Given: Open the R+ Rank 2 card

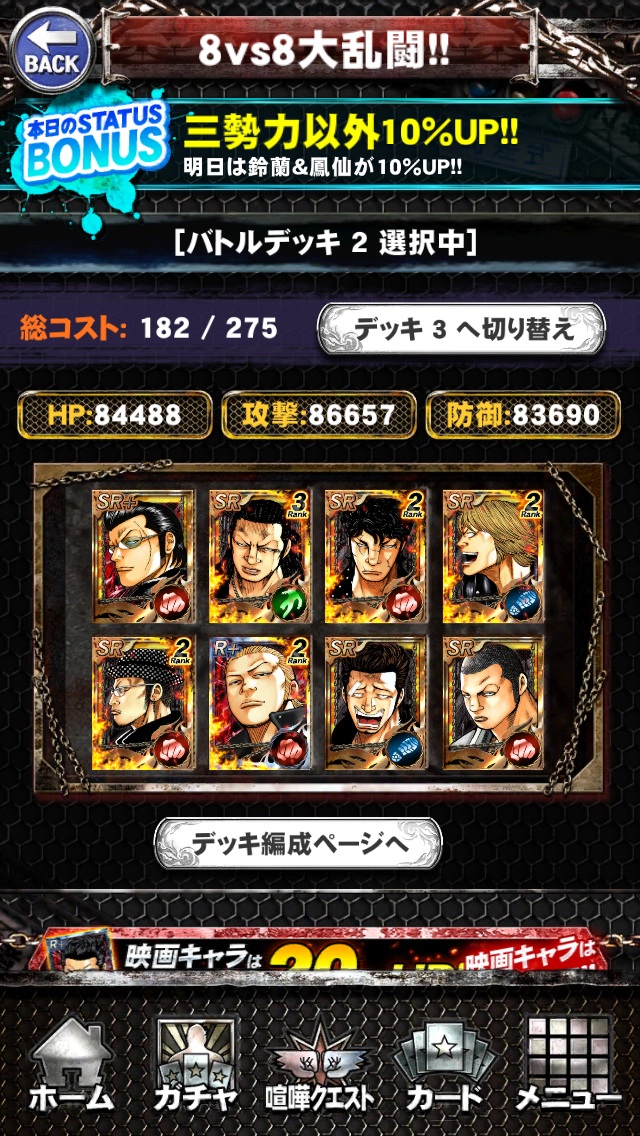Looking at the screenshot, I should [x=259, y=701].
